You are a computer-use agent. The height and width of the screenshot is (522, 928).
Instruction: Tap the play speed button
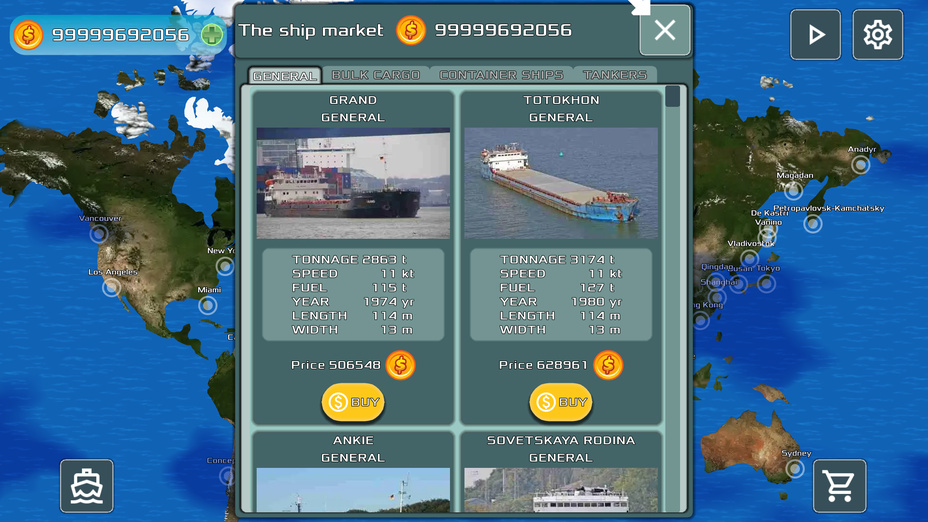(815, 35)
